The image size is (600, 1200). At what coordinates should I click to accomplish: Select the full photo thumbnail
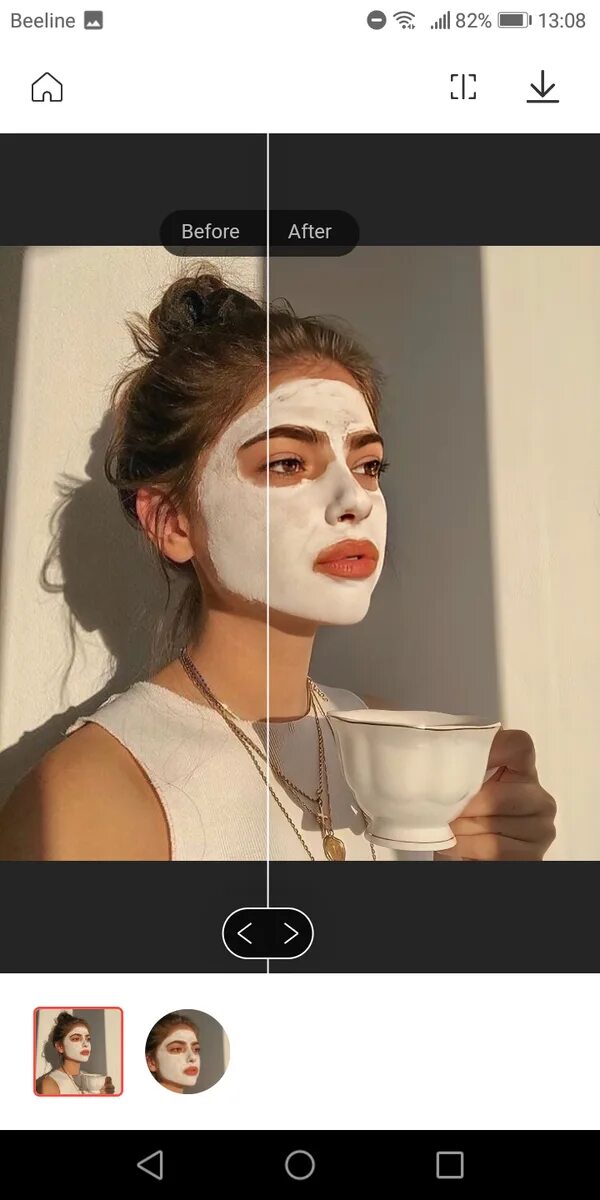coord(78,1051)
